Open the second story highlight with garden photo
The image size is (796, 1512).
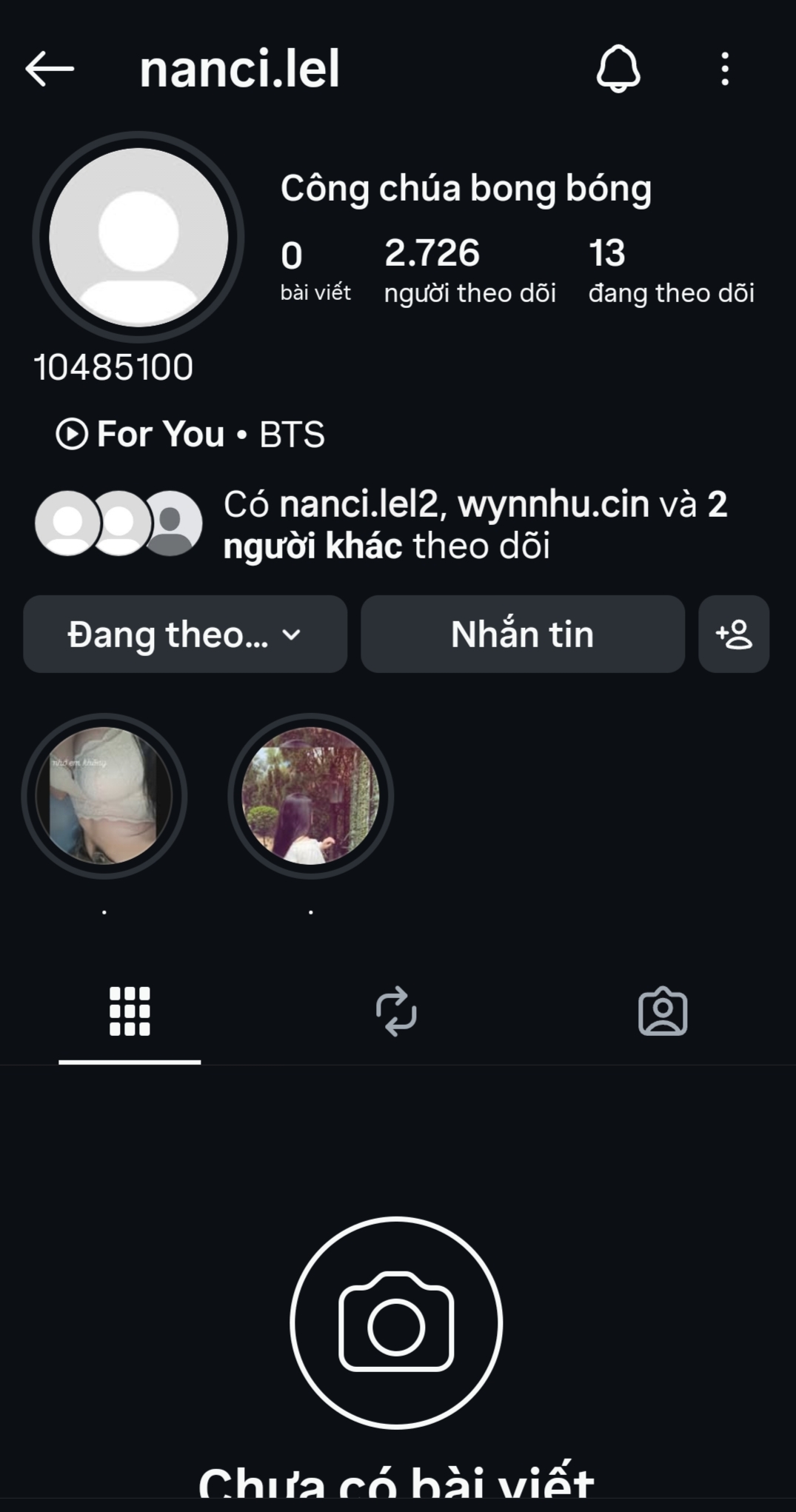(310, 796)
